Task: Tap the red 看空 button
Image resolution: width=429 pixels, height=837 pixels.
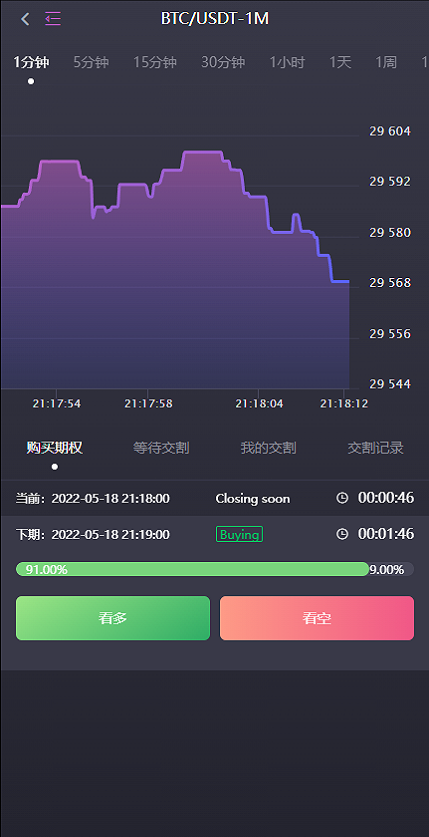Action: [317, 618]
